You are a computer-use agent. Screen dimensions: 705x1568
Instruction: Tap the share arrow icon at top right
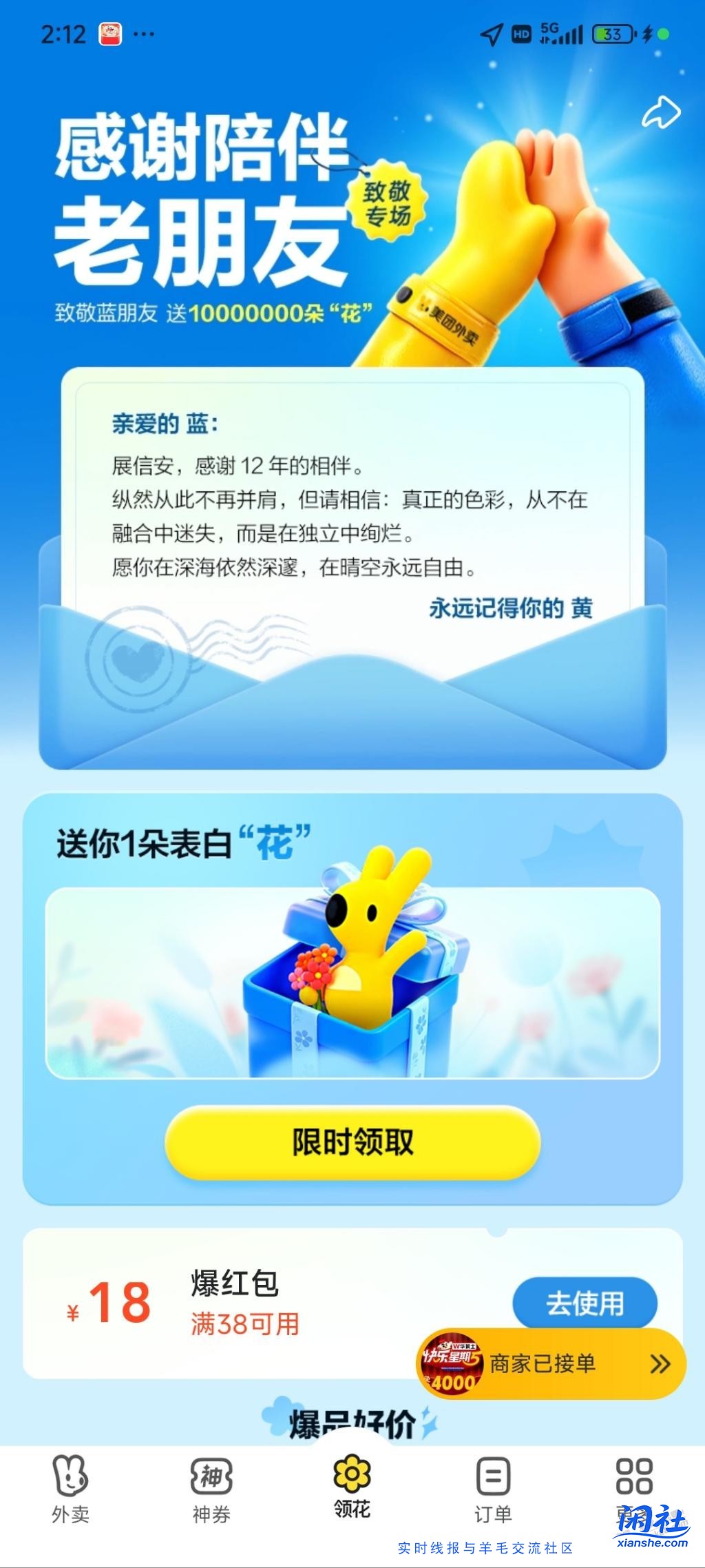(x=662, y=111)
